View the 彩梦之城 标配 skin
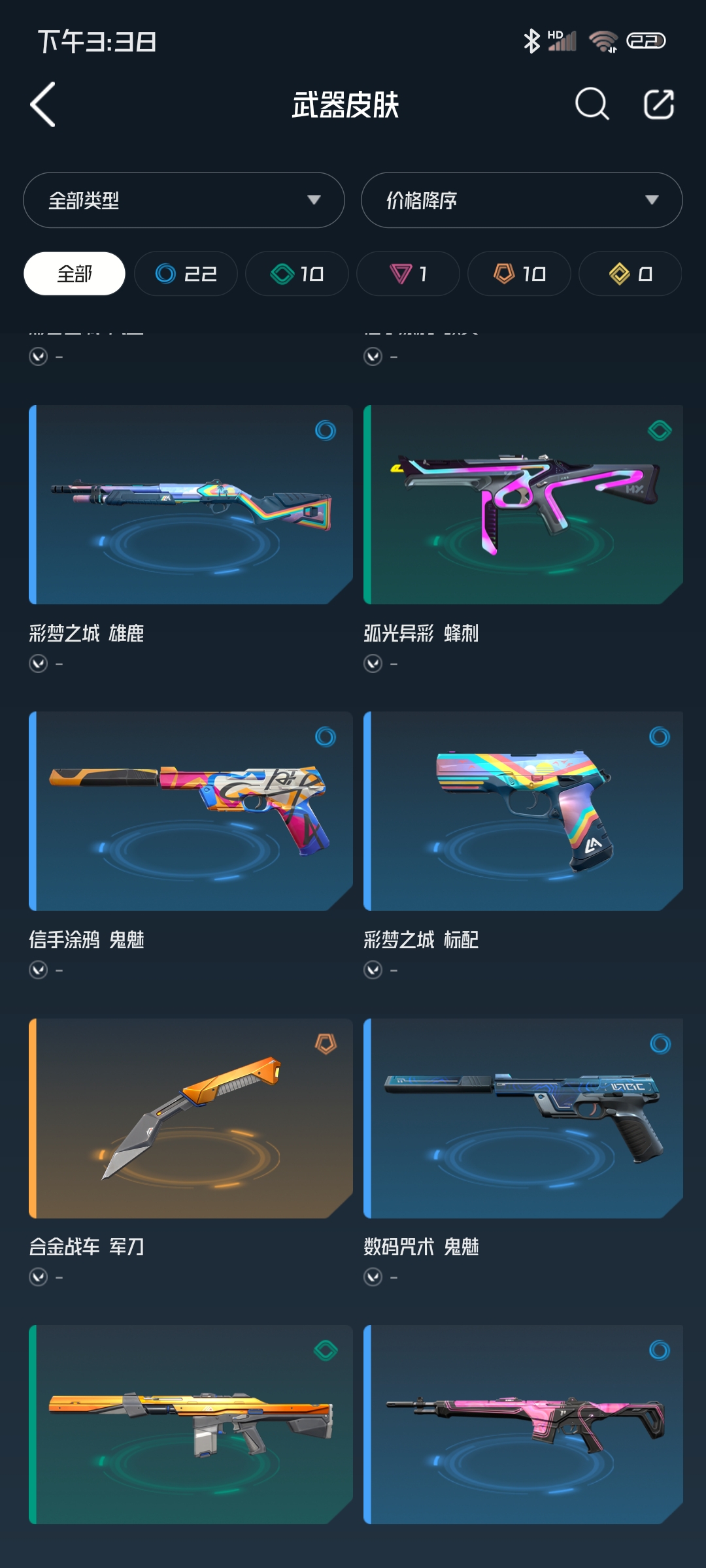The height and width of the screenshot is (1568, 706). point(523,811)
